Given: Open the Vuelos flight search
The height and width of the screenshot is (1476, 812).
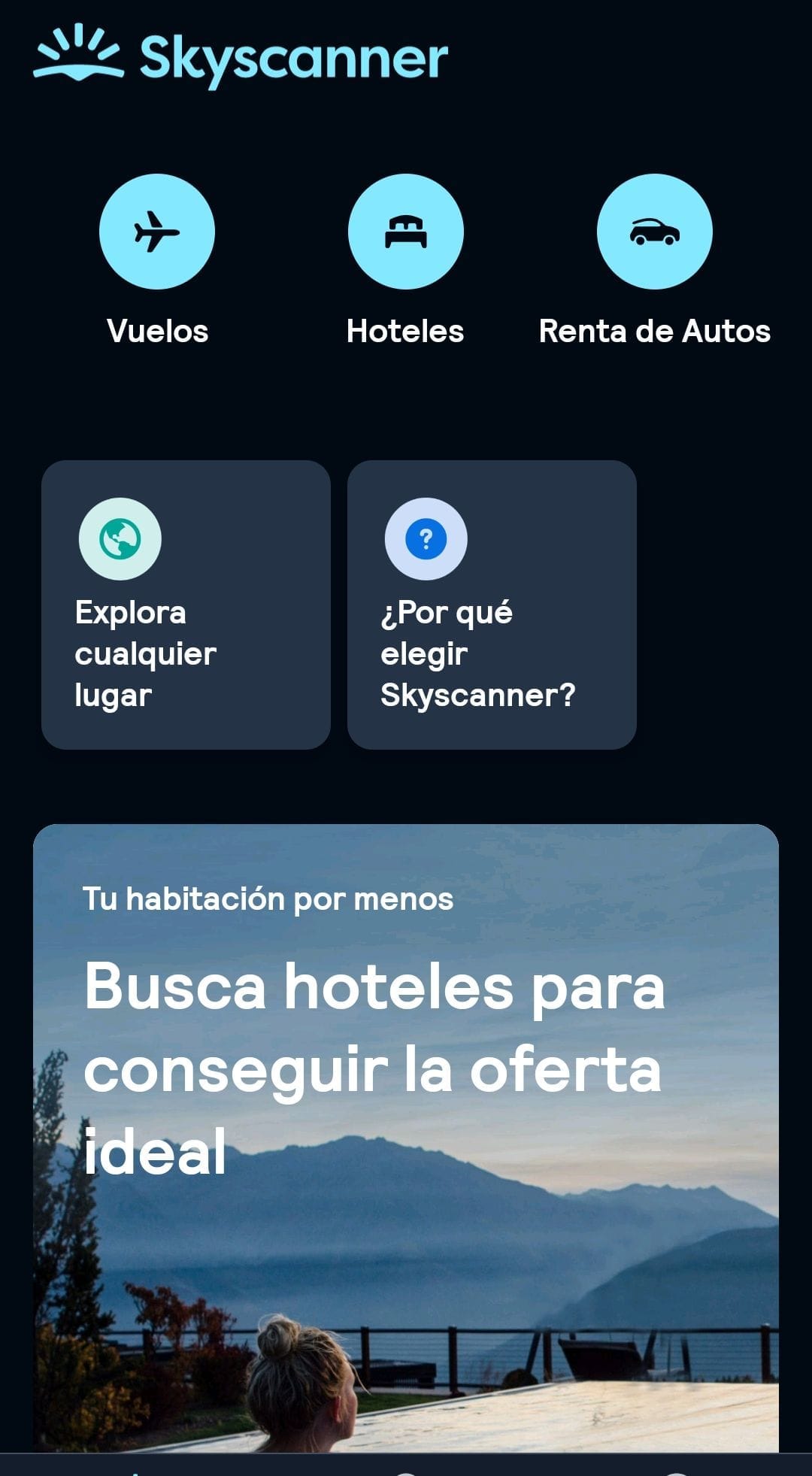Looking at the screenshot, I should (157, 232).
